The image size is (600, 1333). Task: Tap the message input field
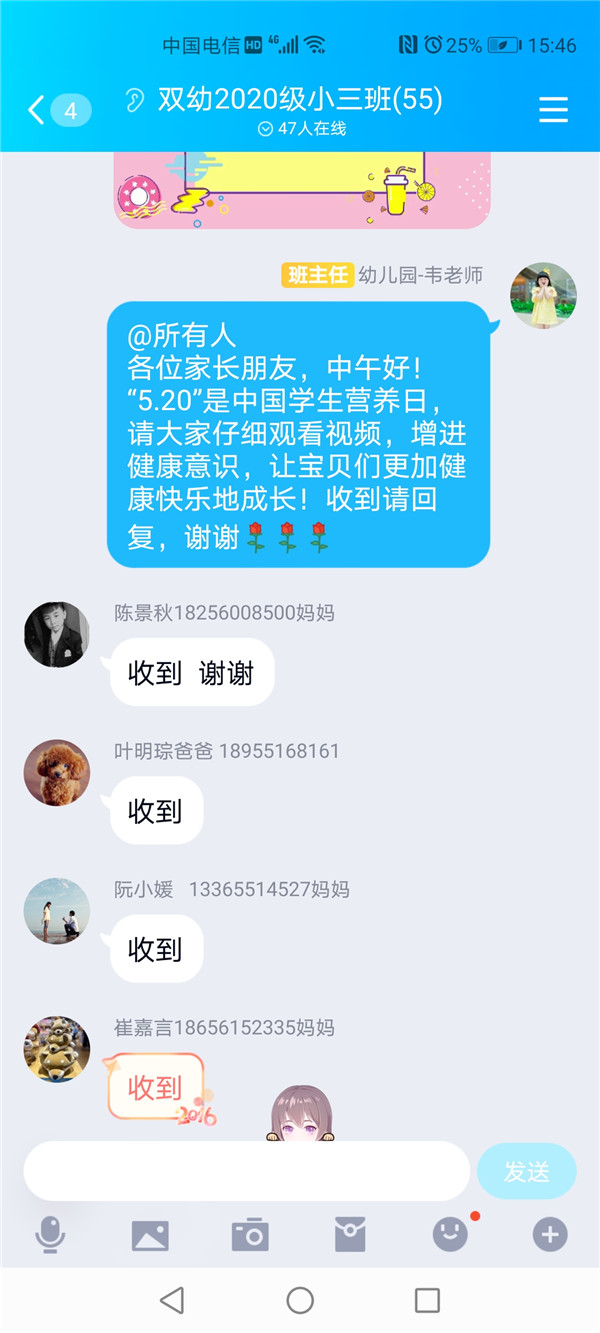246,1171
